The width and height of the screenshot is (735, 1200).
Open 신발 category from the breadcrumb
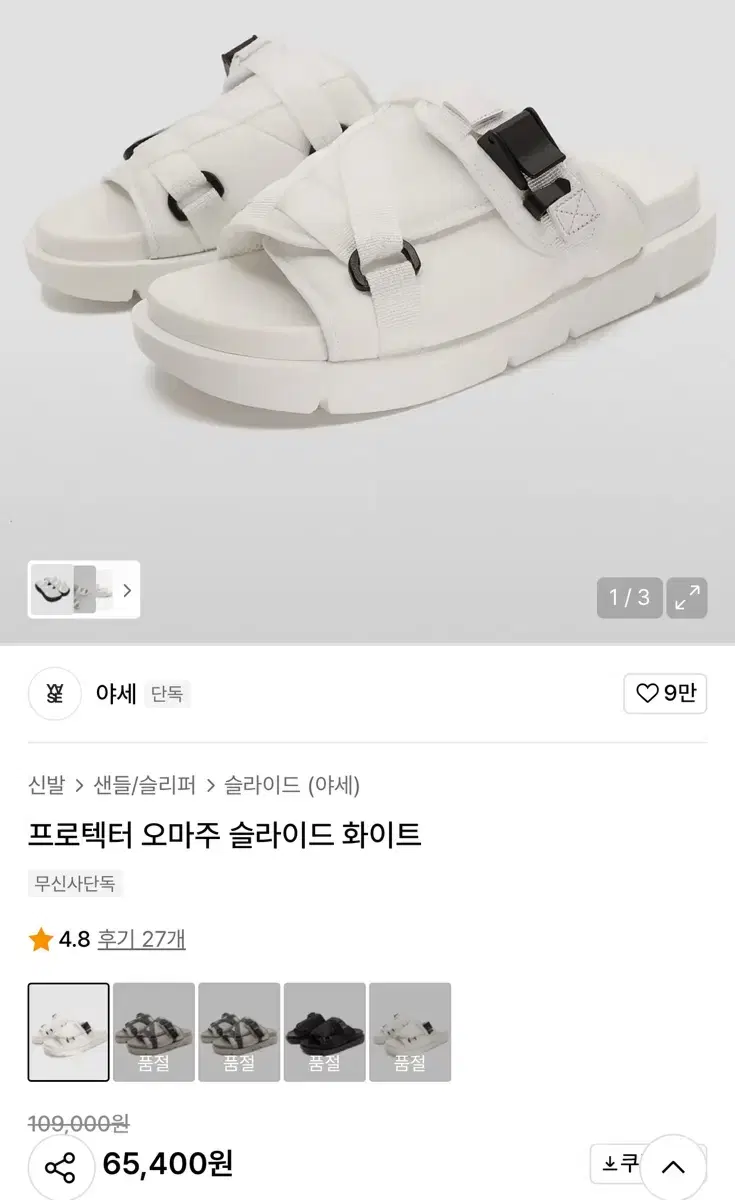(x=46, y=786)
